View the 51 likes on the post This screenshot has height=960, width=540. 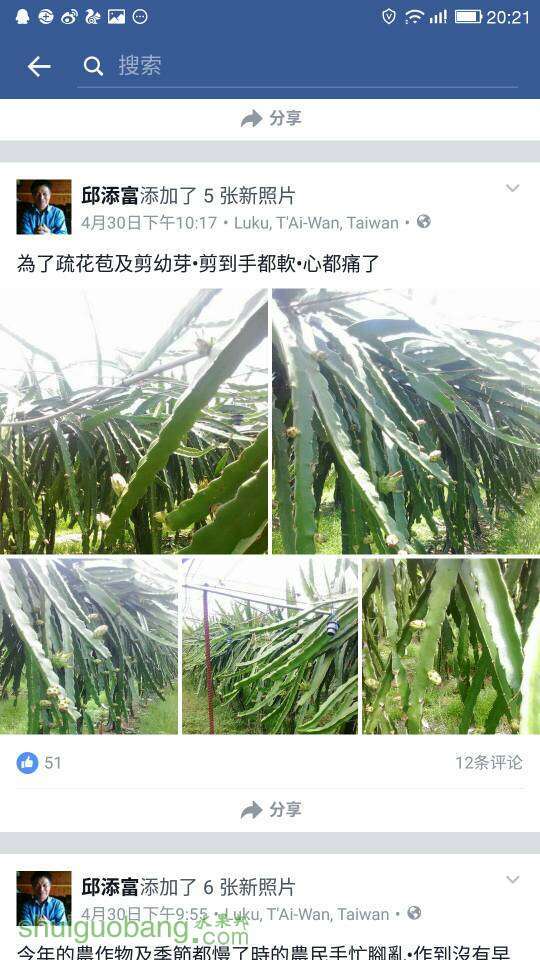tap(39, 763)
